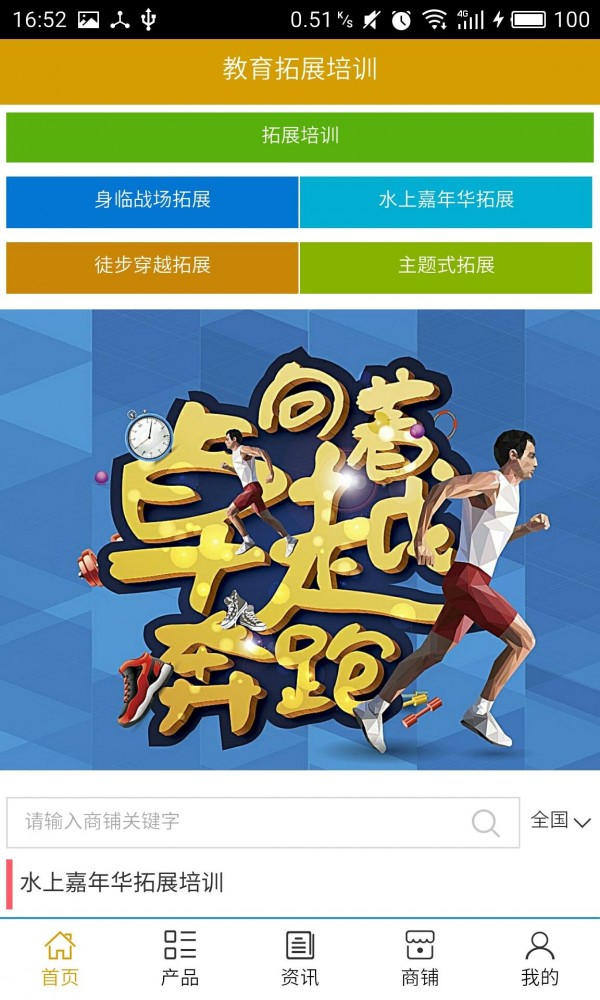The image size is (600, 1000).
Task: Choose 徒步穿越拓展 category
Action: tap(152, 267)
